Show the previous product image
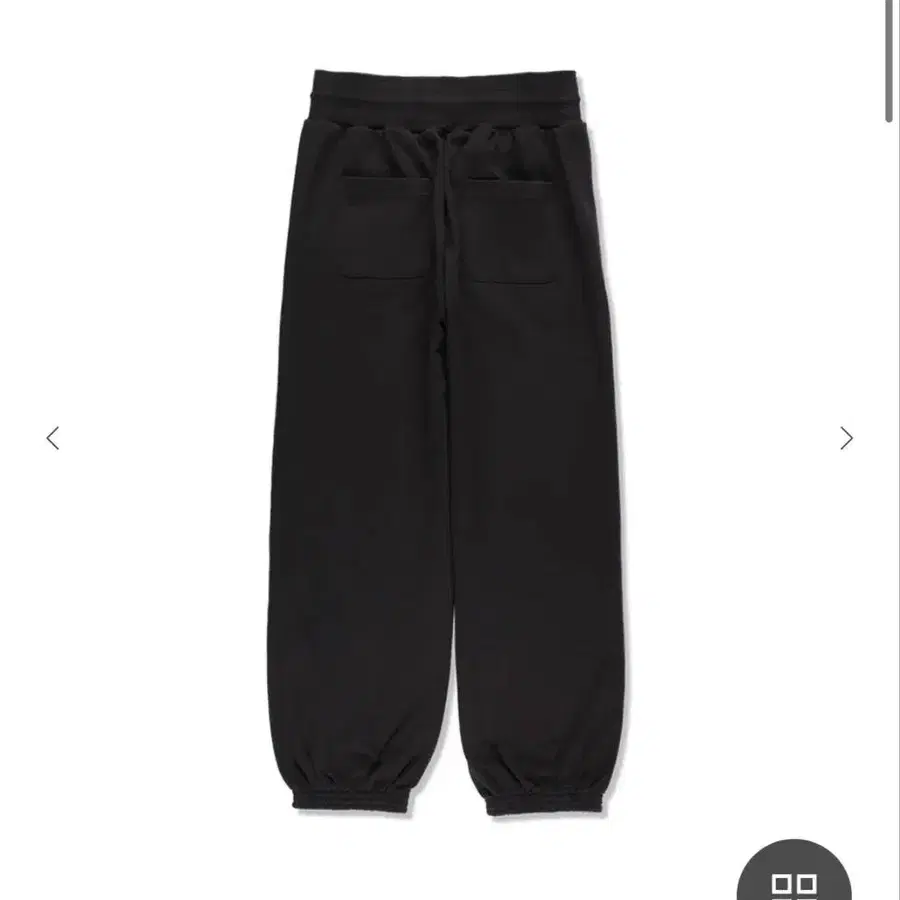This screenshot has height=900, width=900. (53, 438)
